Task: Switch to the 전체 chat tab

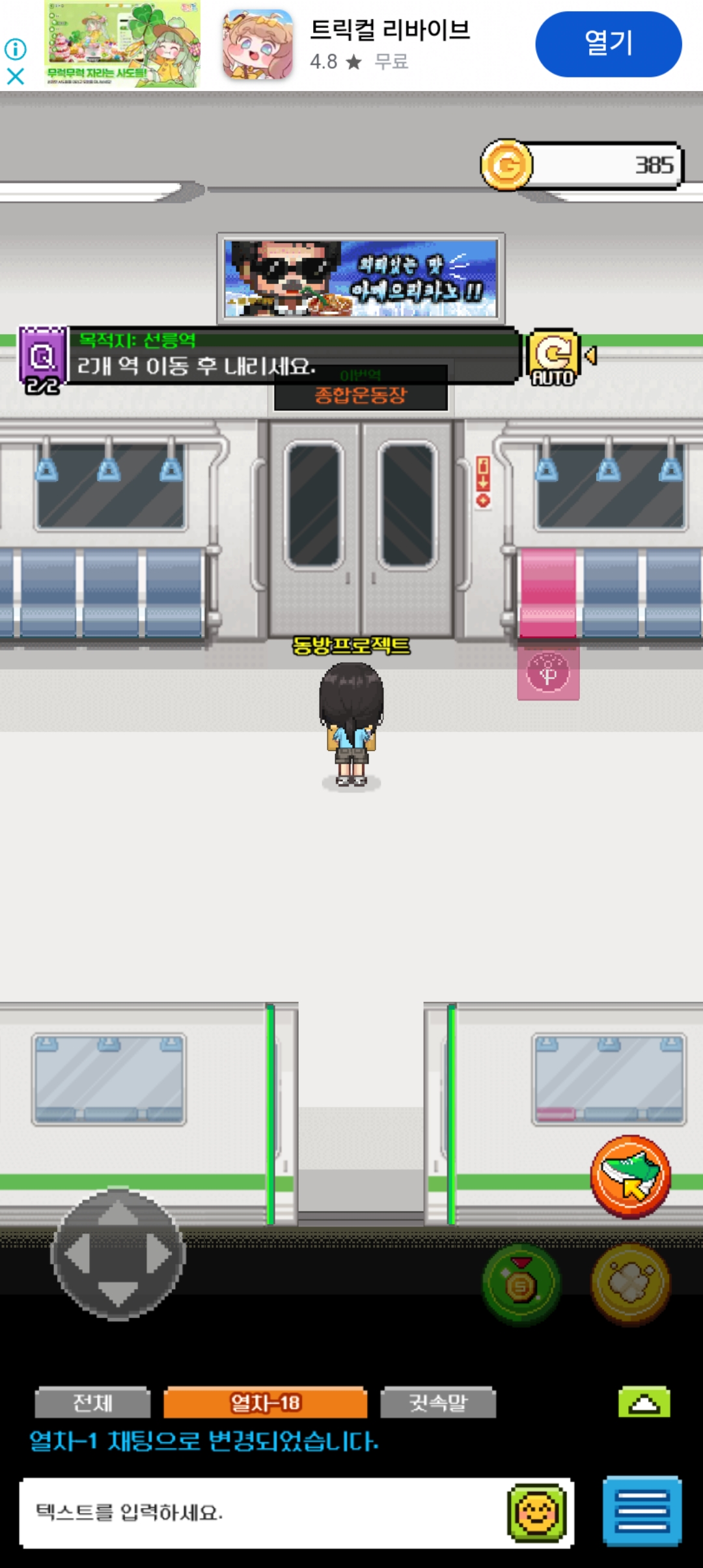Action: [92, 1403]
